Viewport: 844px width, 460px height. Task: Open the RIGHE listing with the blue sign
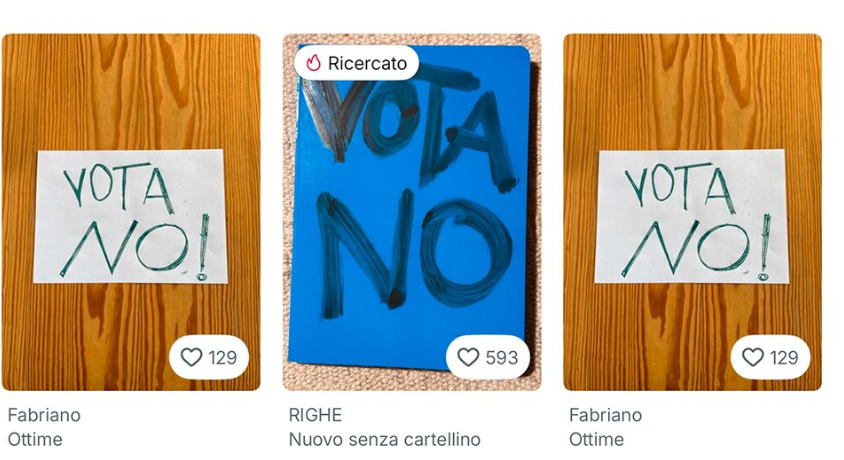tap(411, 200)
